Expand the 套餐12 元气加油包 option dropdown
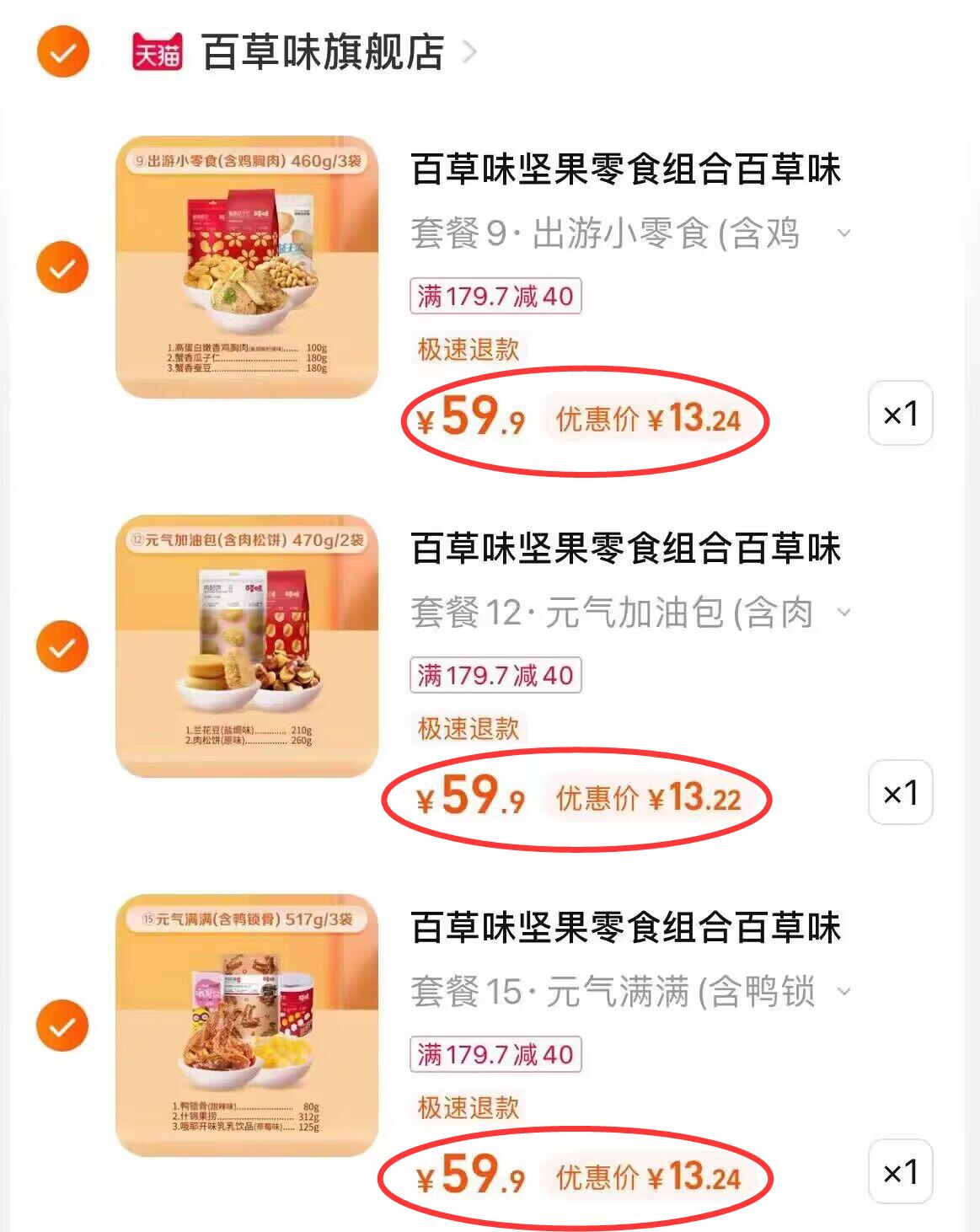This screenshot has height=1232, width=980. [x=843, y=613]
